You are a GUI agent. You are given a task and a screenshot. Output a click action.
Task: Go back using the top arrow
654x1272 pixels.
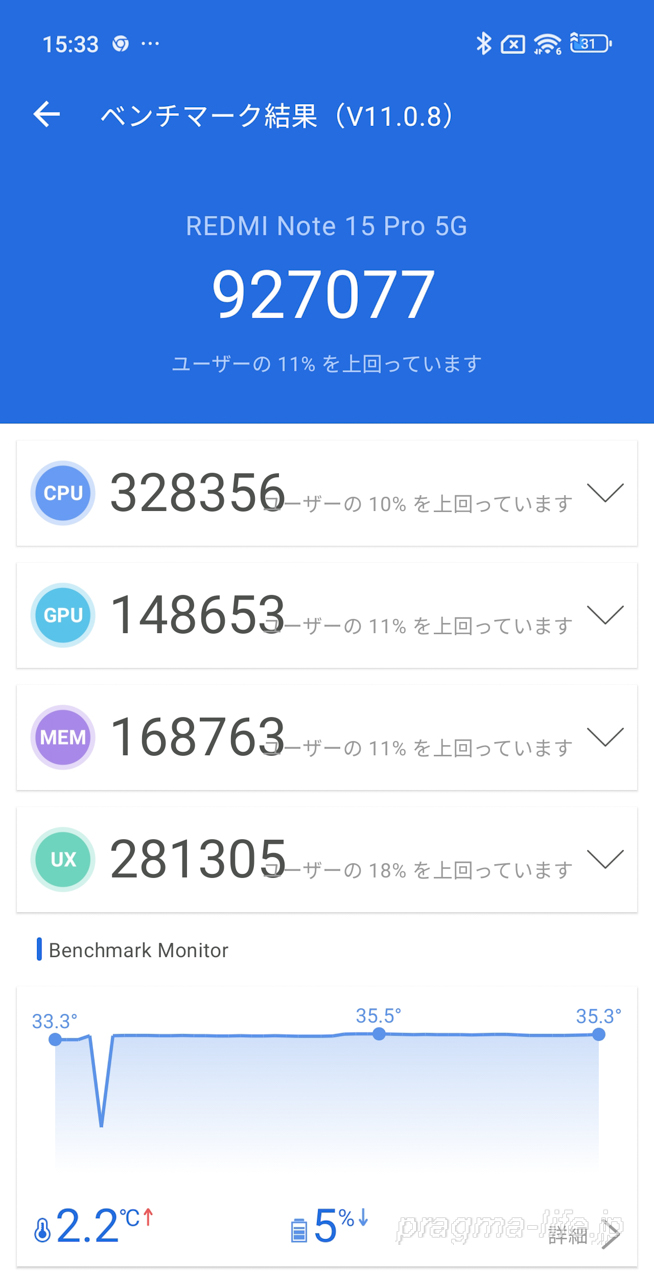tap(47, 115)
